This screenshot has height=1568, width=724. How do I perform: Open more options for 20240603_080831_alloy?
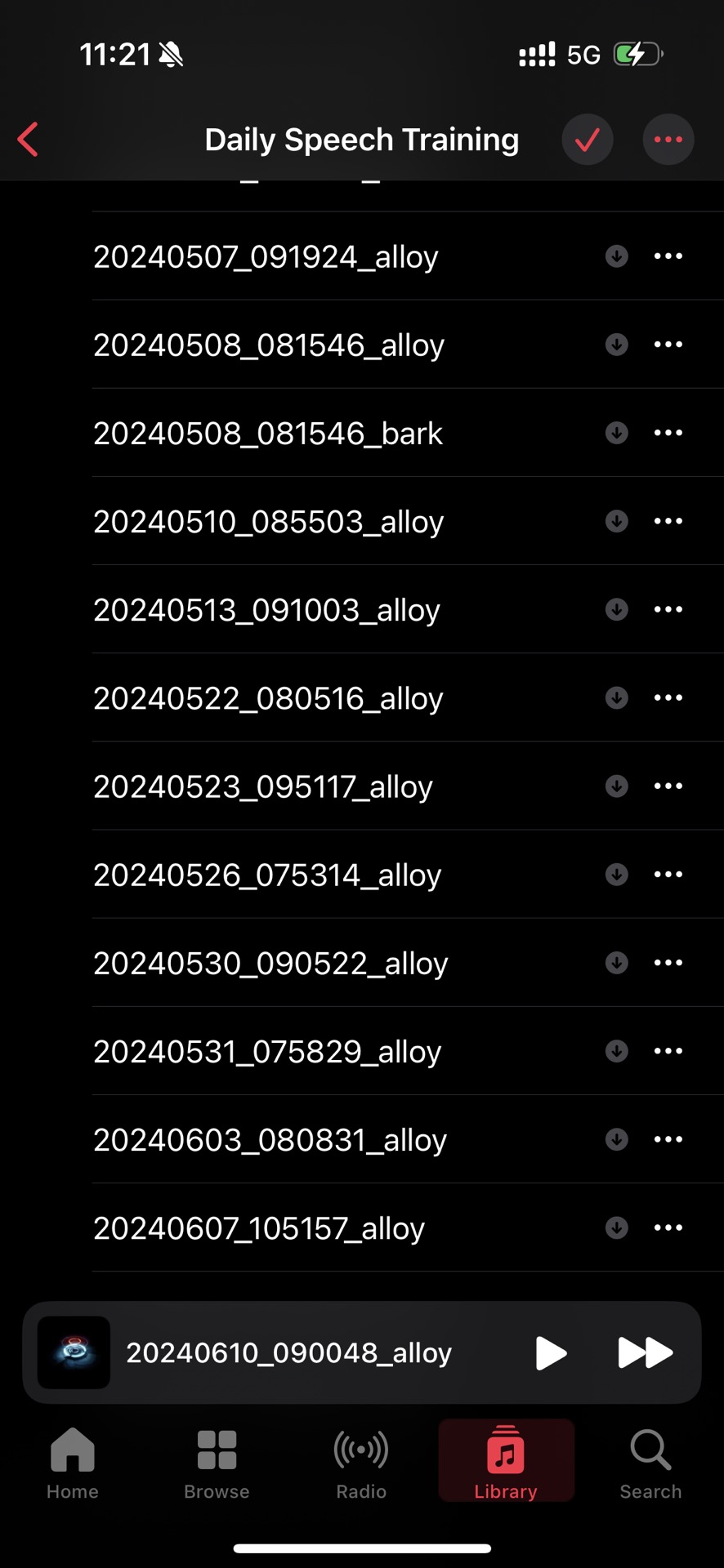[x=668, y=1139]
